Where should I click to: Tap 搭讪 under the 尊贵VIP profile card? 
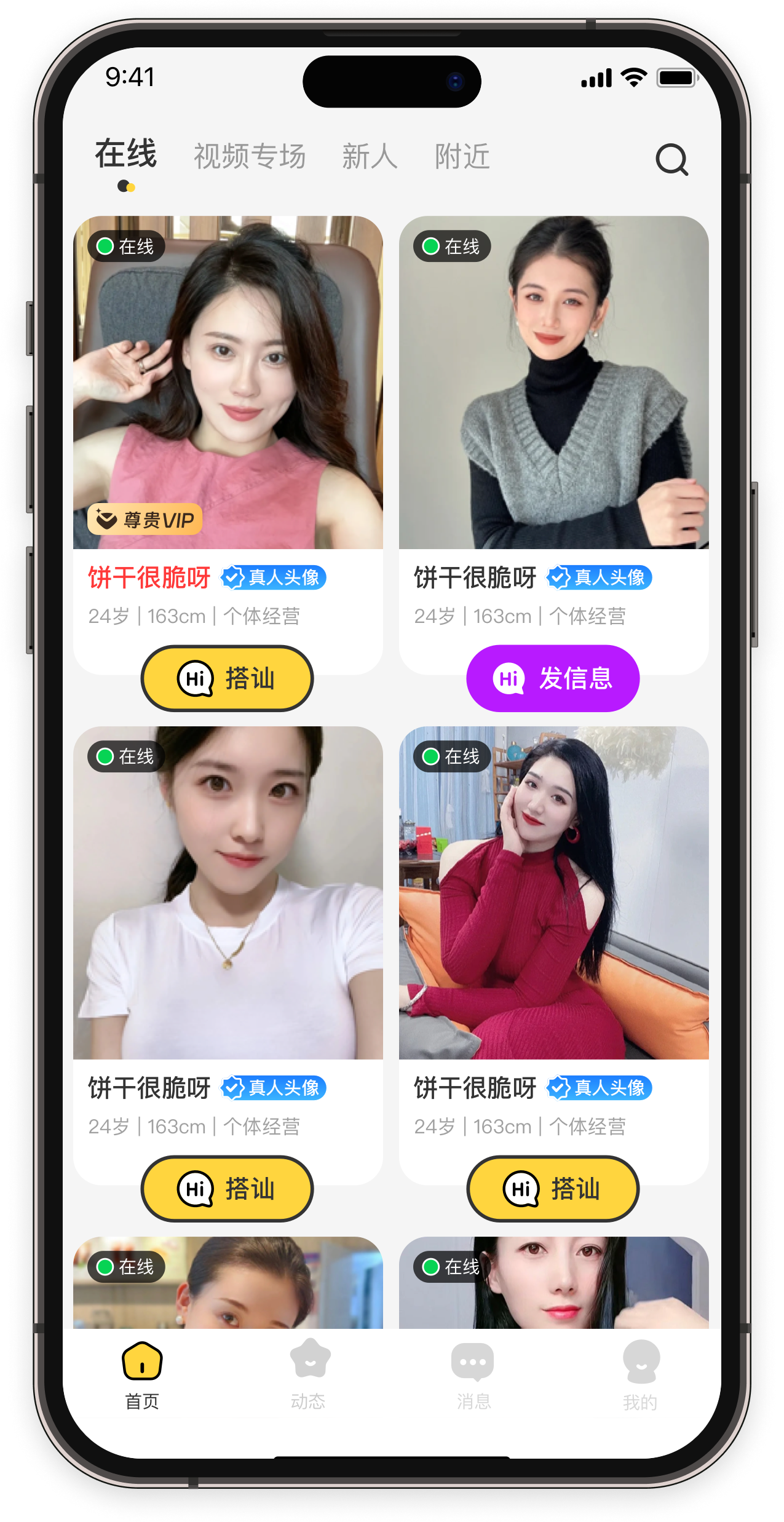(228, 678)
